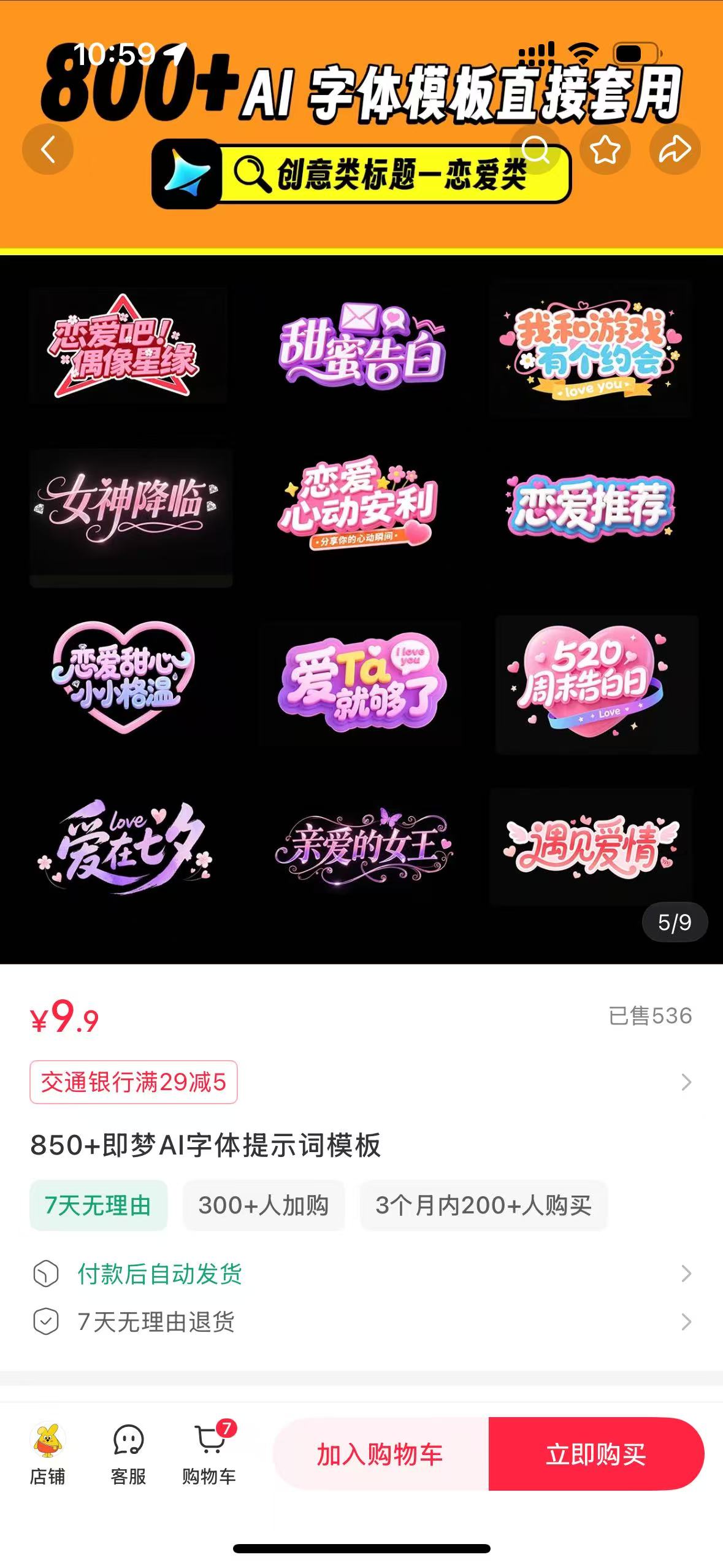Open the 购物车 cart
This screenshot has height=1568, width=723.
click(209, 1454)
